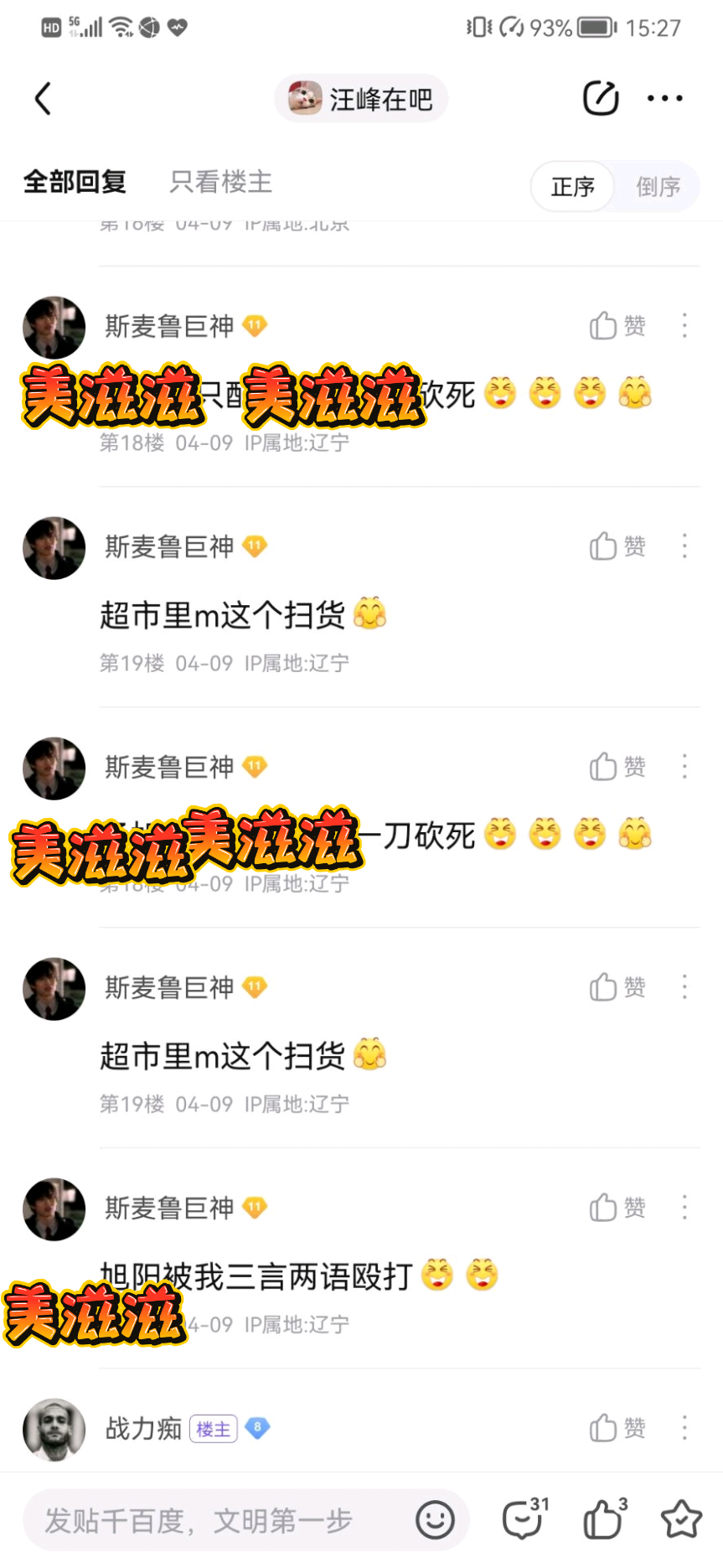Go back to the previous page

(44, 99)
